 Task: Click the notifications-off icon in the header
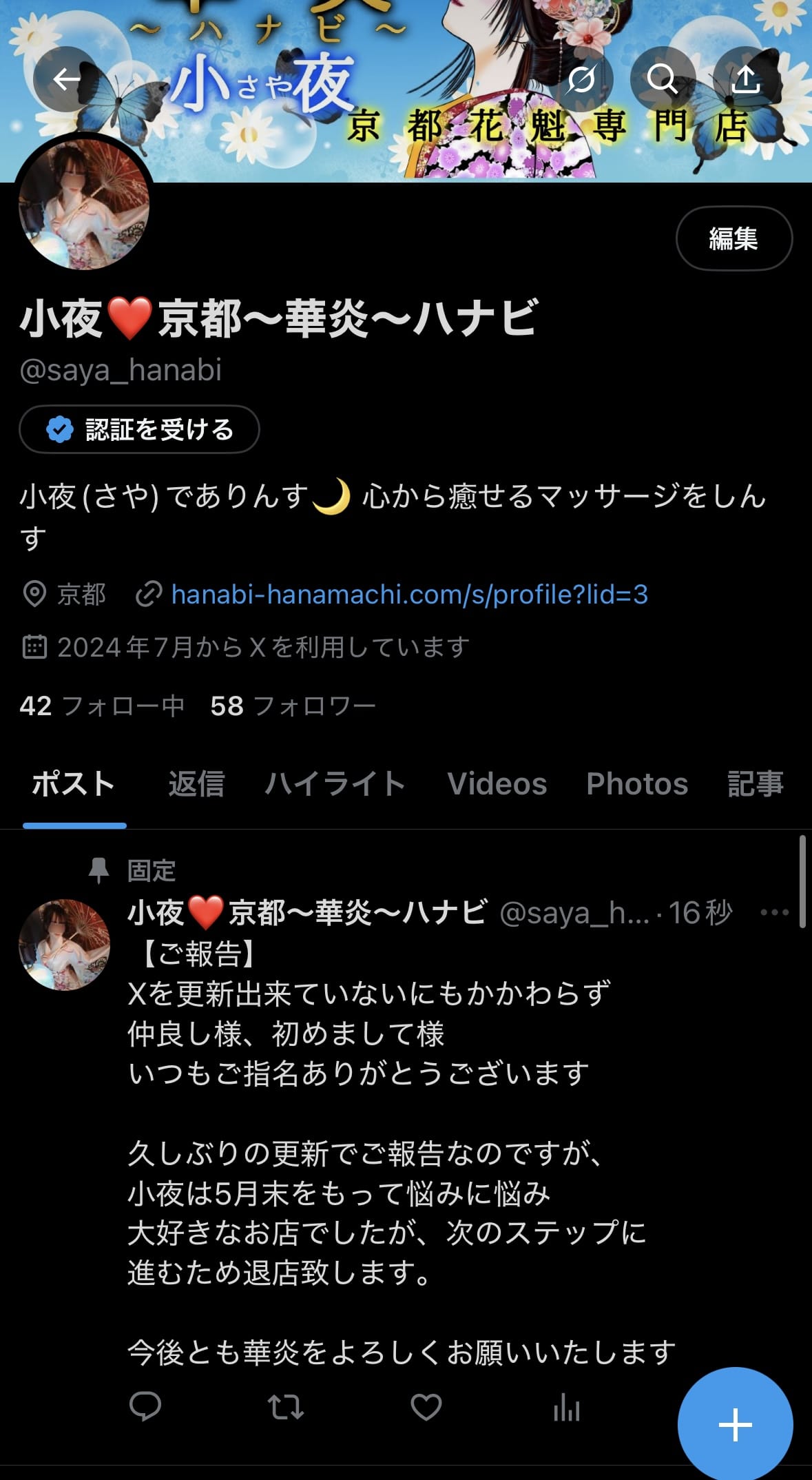pos(582,79)
